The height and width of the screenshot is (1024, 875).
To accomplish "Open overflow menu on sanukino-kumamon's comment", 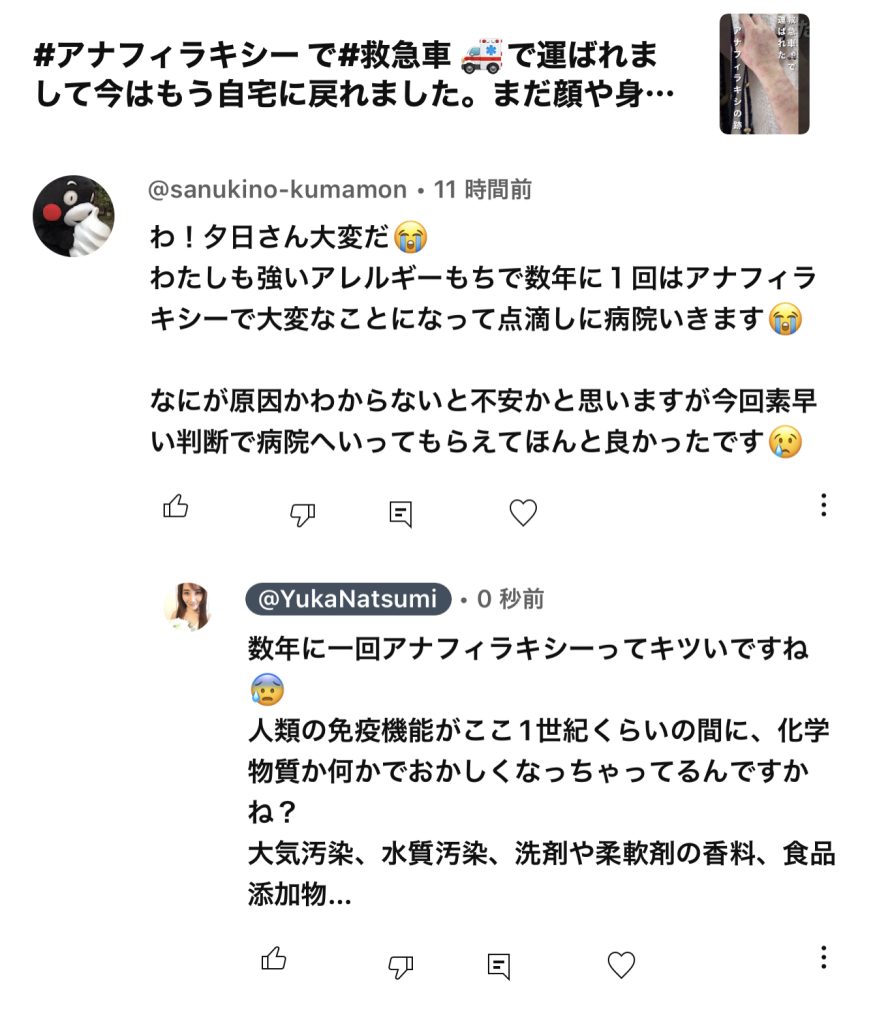I will 823,505.
